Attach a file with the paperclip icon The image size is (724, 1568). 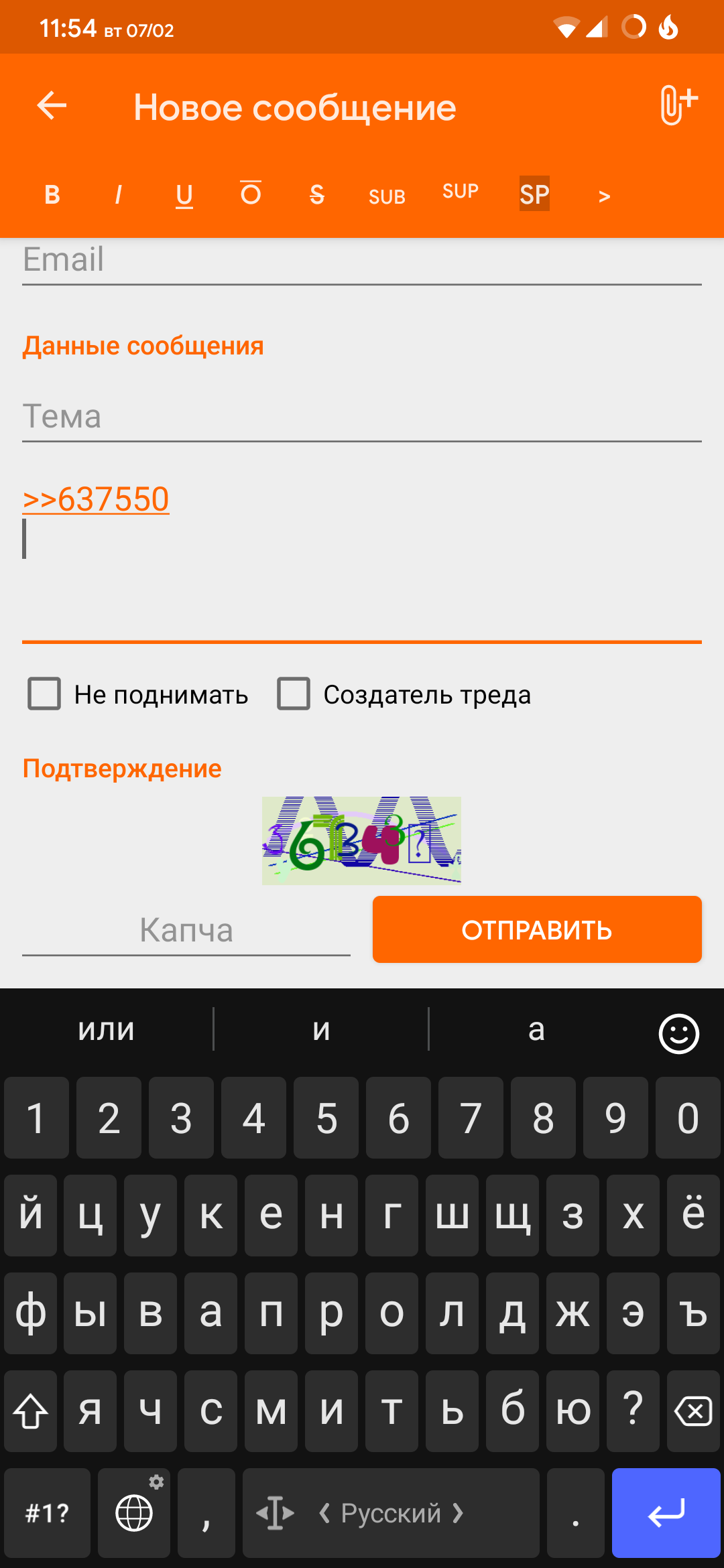[677, 106]
